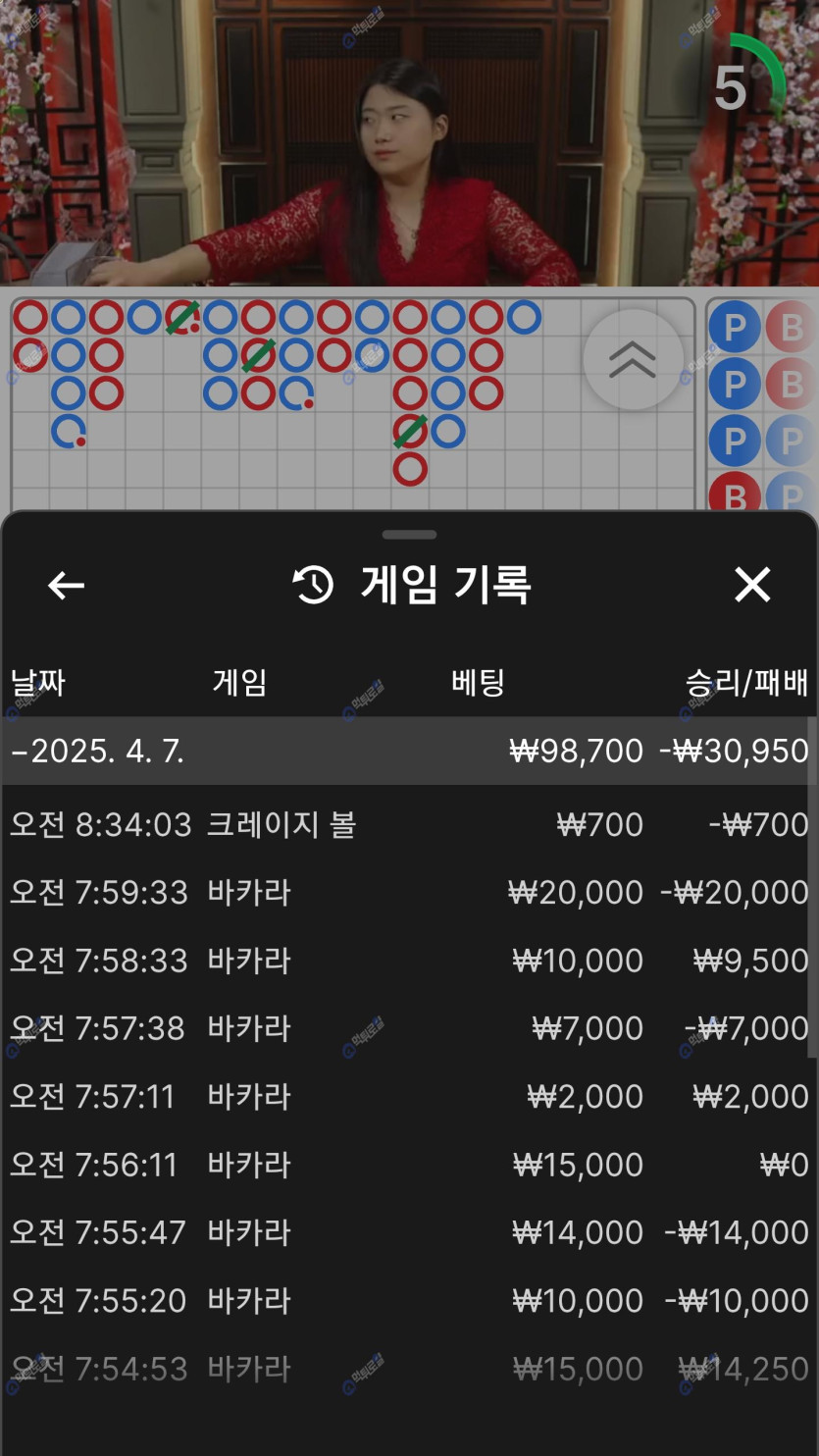
Task: Open the 바카라 record at 7:58:33
Action: 407,960
